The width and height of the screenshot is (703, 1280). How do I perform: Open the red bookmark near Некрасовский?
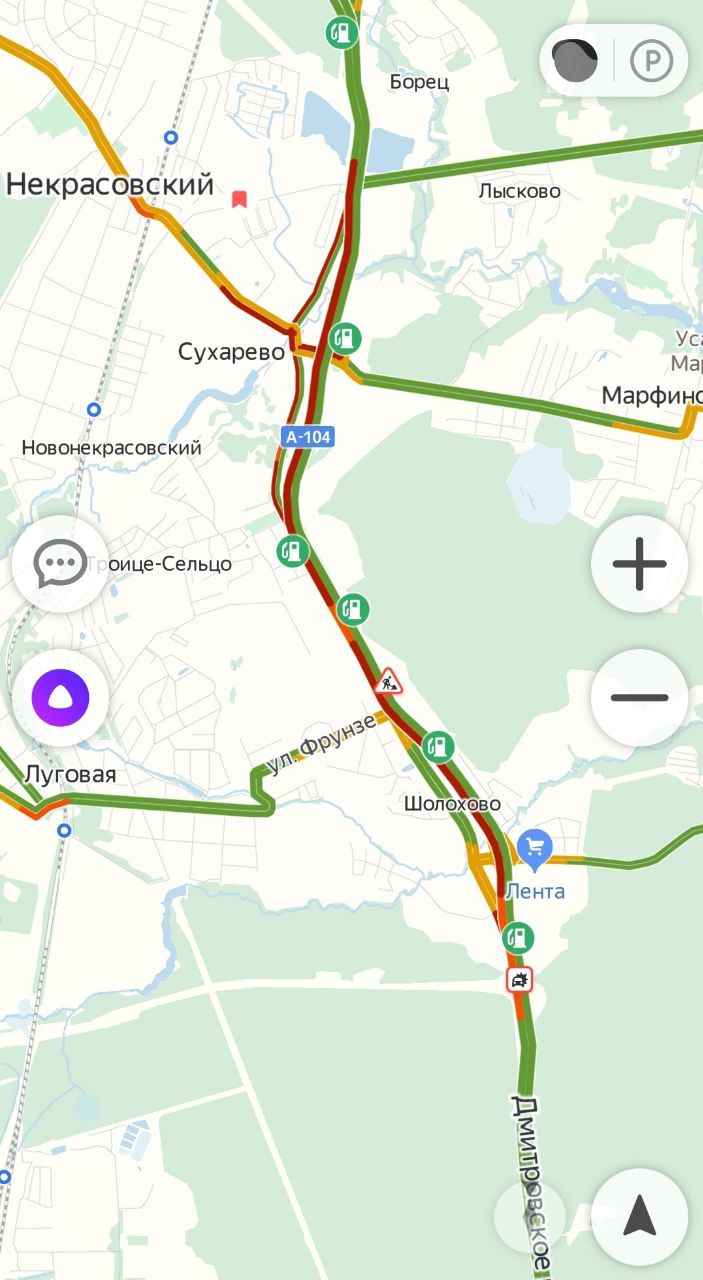click(x=239, y=199)
